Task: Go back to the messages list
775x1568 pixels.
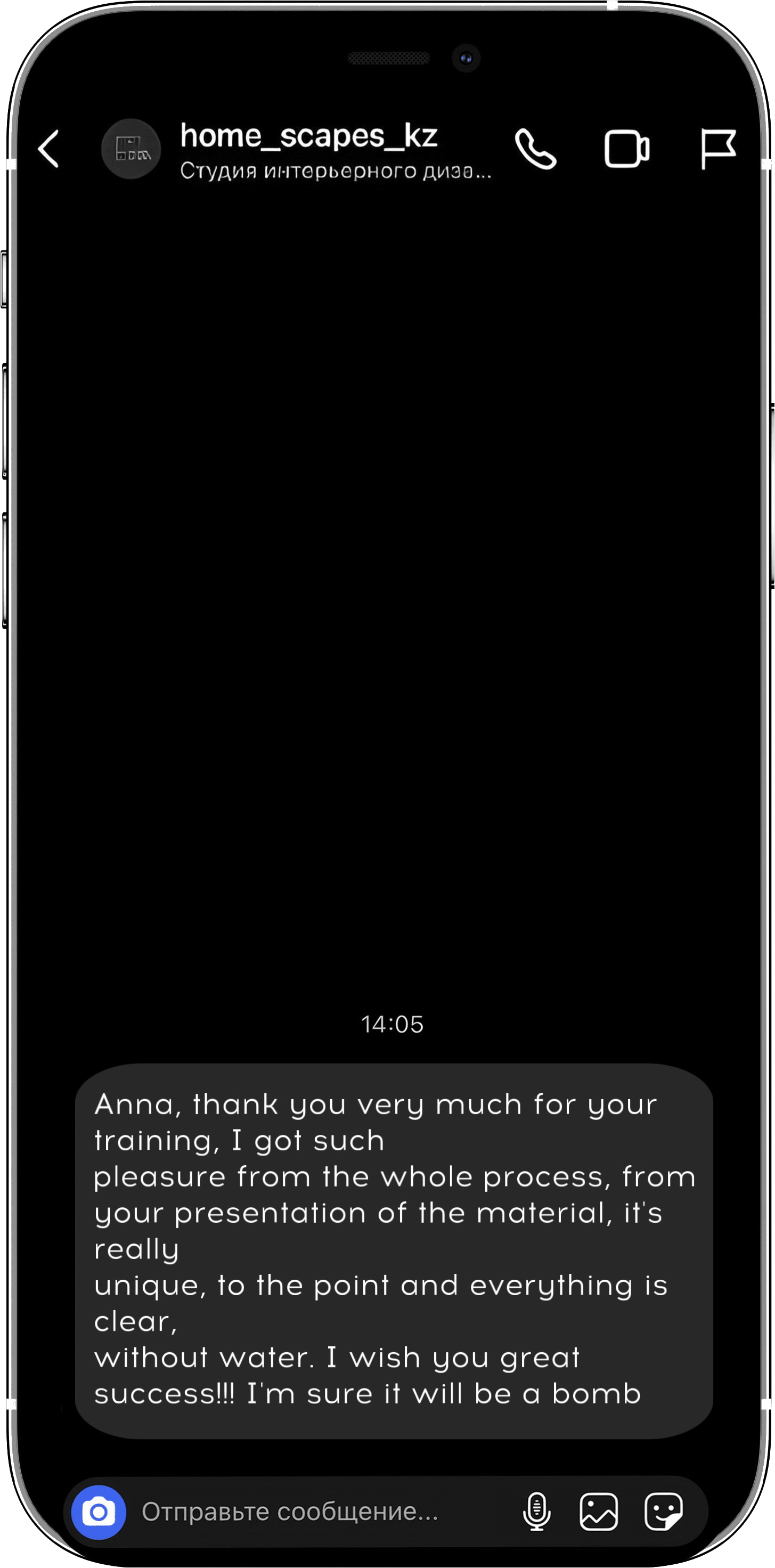Action: (48, 149)
